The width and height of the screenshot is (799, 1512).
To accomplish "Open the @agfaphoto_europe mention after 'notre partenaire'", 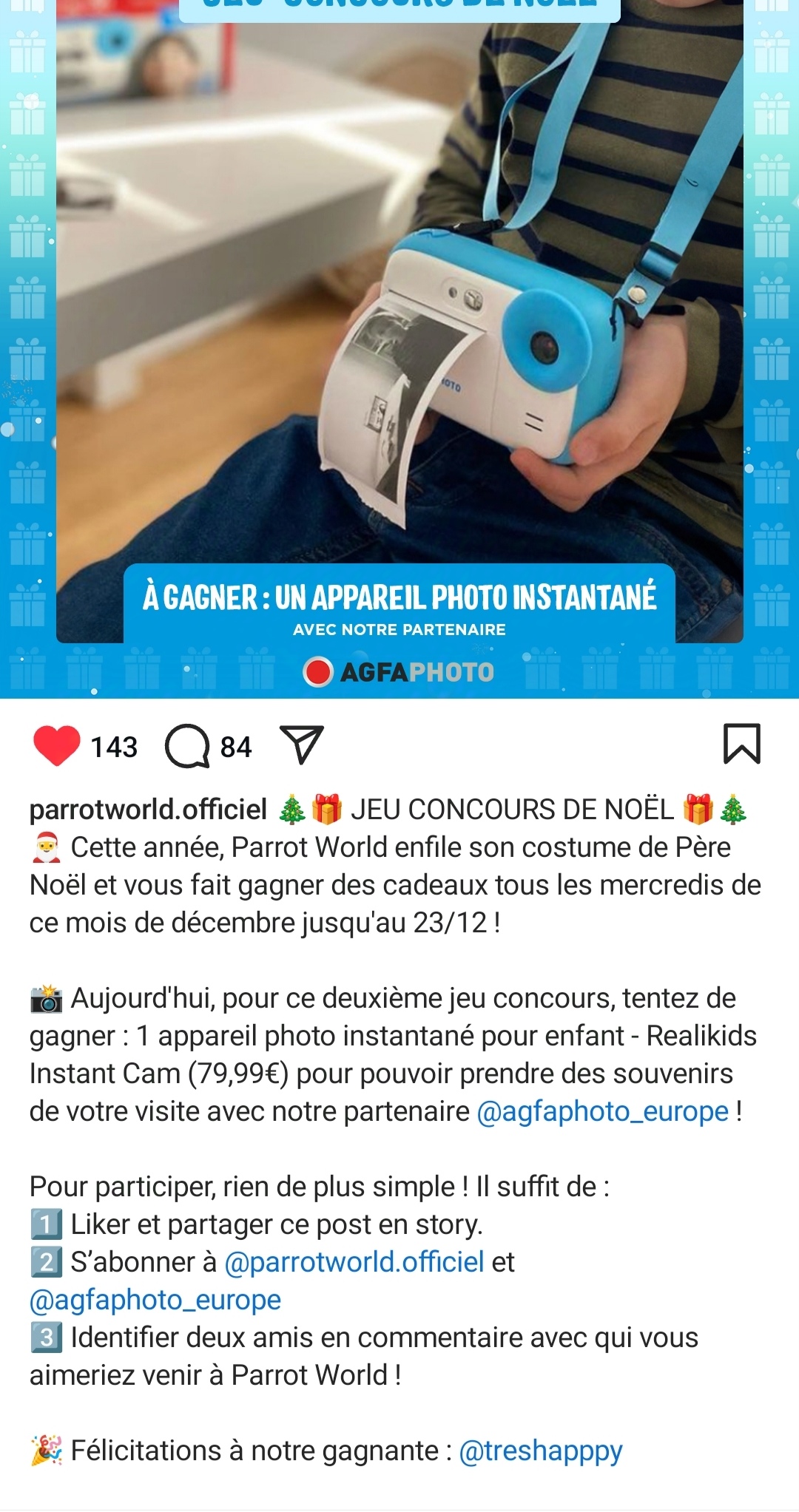I will tap(603, 1111).
